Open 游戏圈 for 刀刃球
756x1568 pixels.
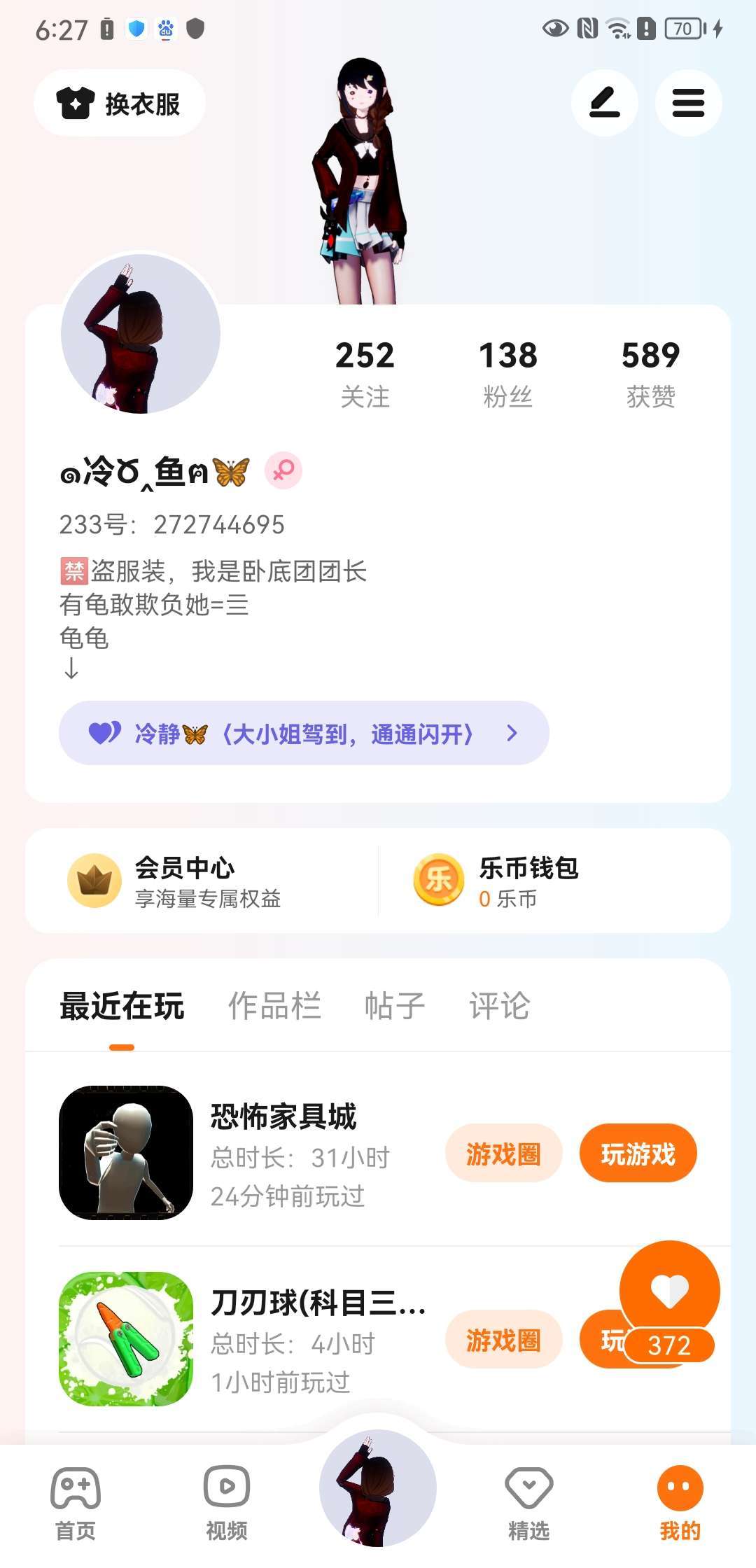click(504, 1340)
